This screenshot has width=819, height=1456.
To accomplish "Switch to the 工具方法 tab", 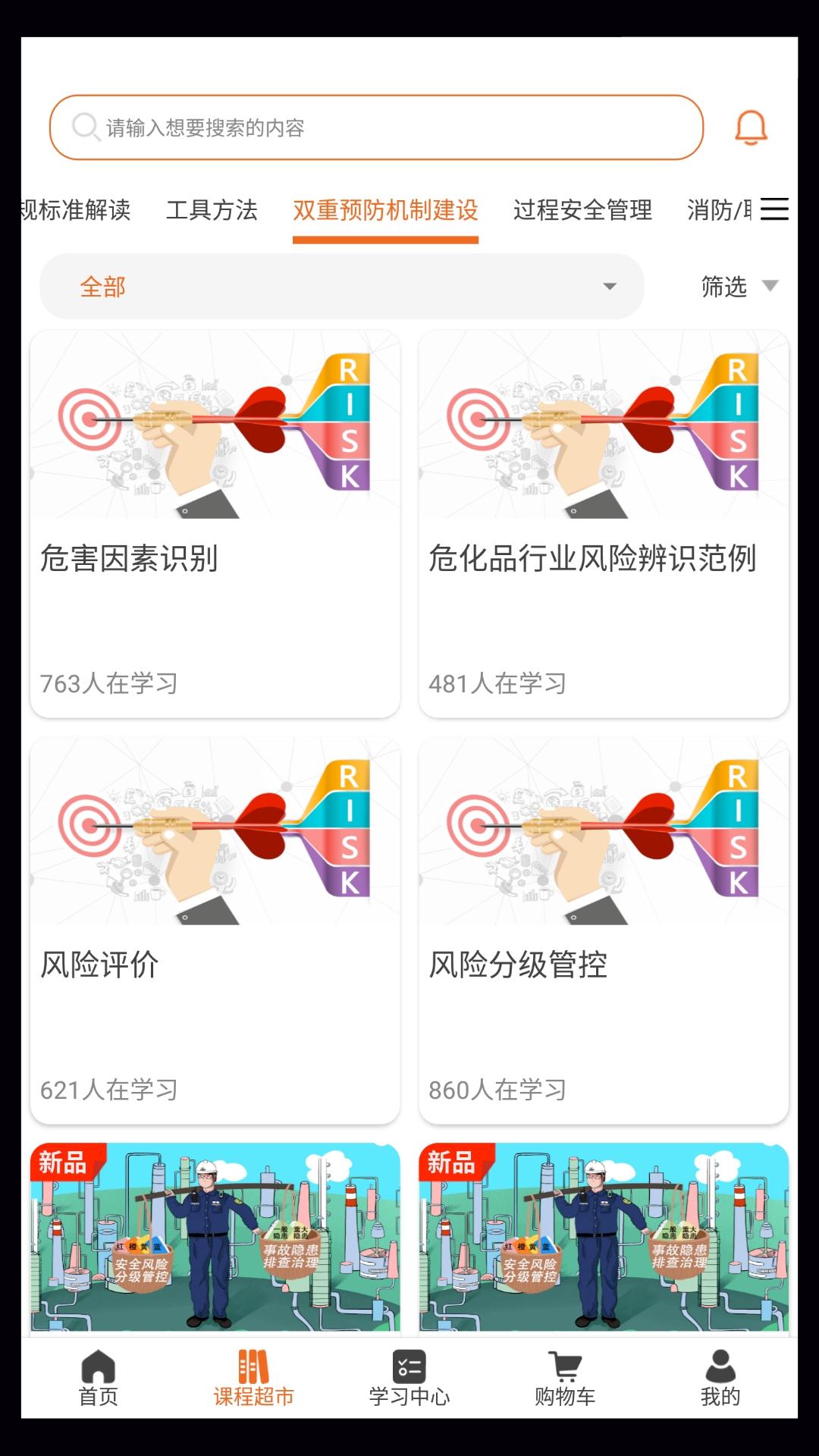I will 212,210.
